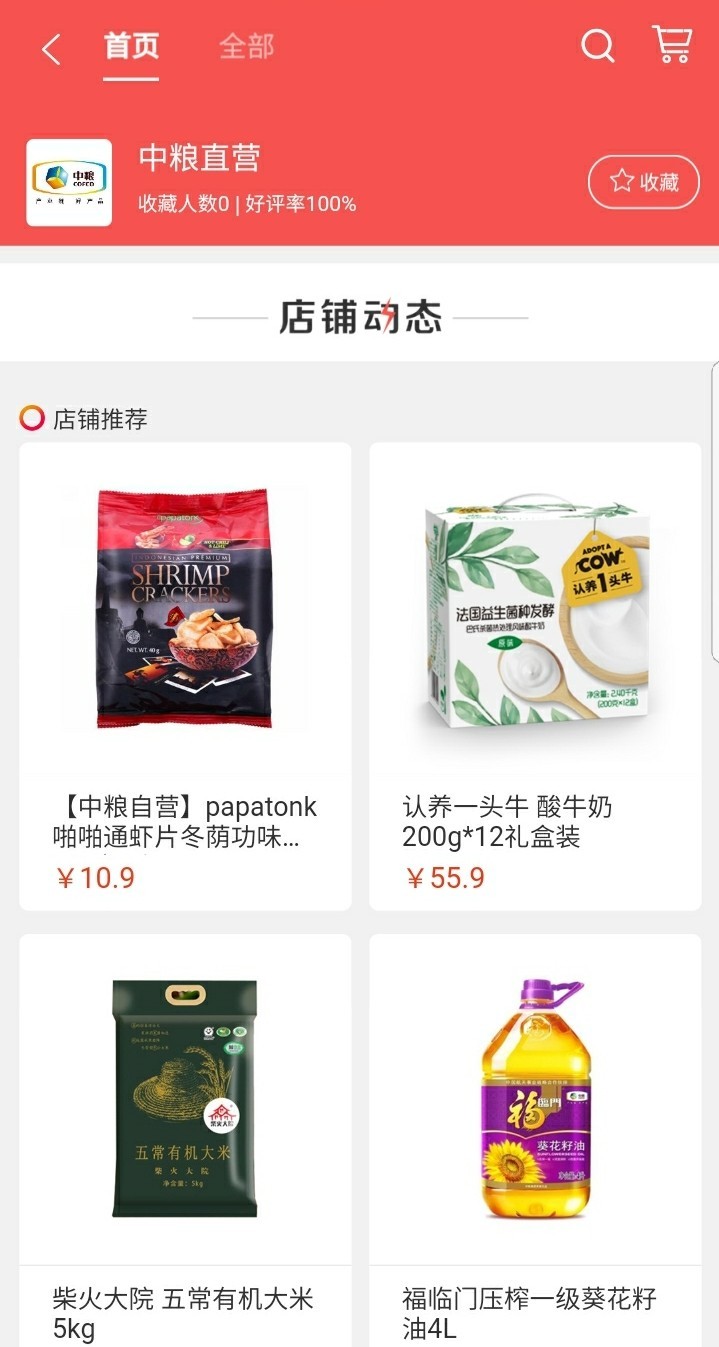View the 认养一头牛 酸牛奶 gift box
The height and width of the screenshot is (1347, 719).
coord(535,675)
